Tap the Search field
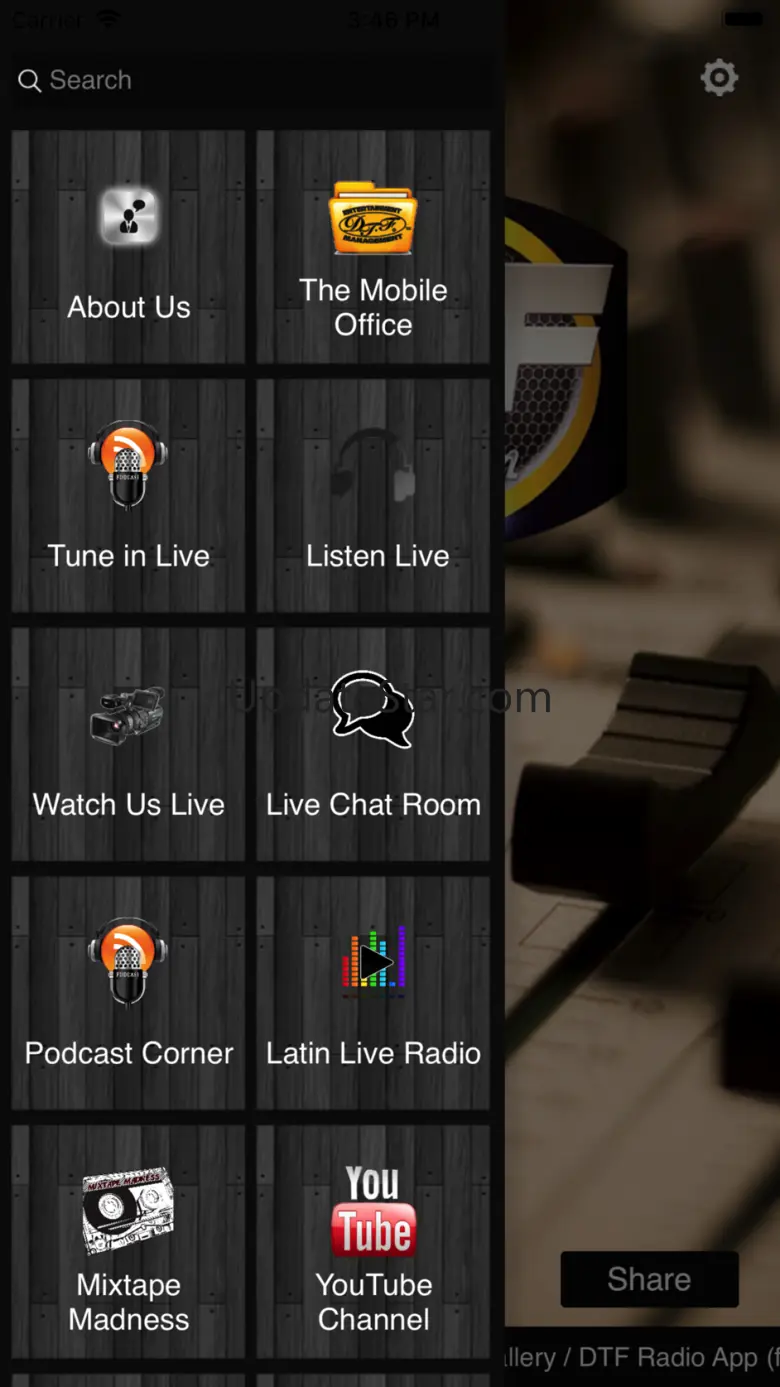This screenshot has height=1387, width=780. pyautogui.click(x=250, y=80)
